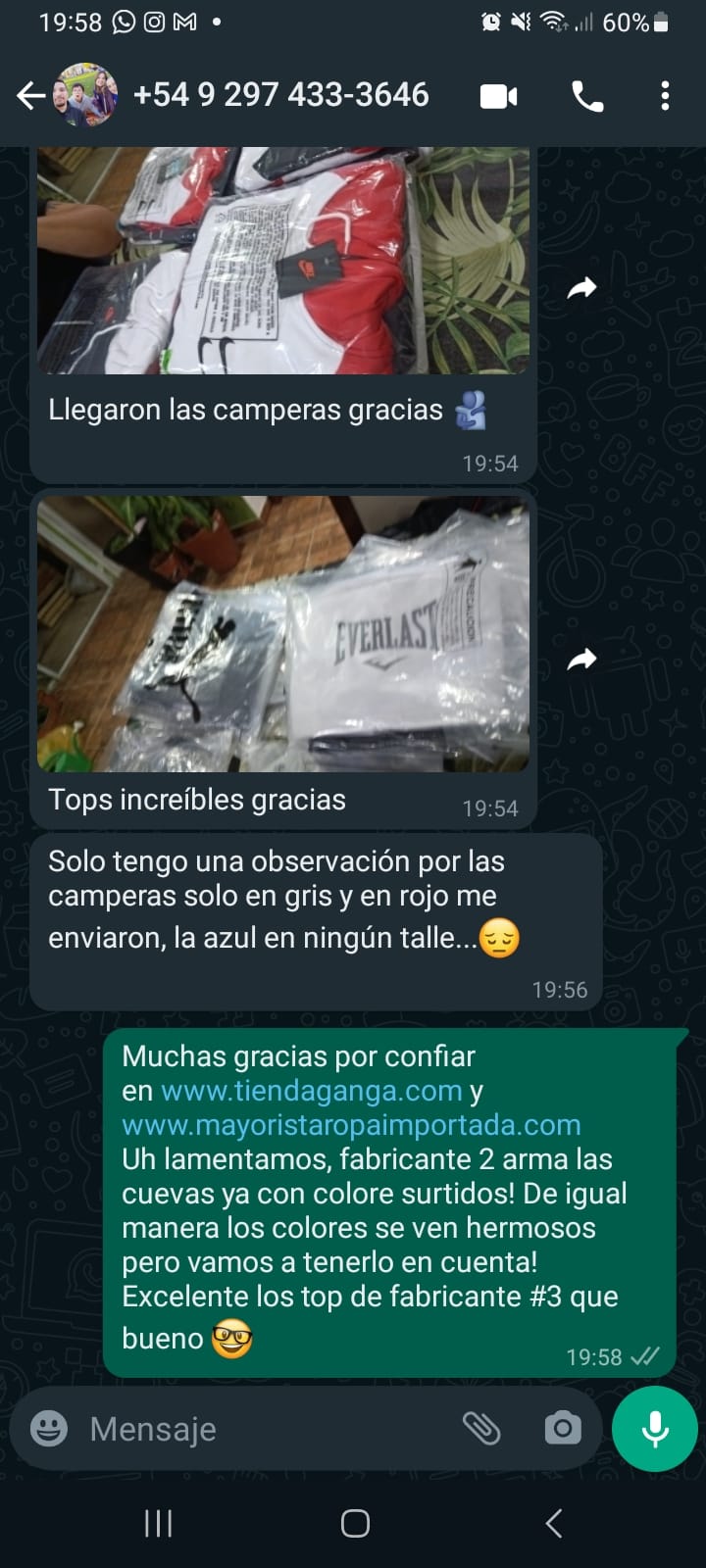The width and height of the screenshot is (706, 1568).
Task: Open the www.tiendaganga.com link
Action: (x=311, y=1091)
